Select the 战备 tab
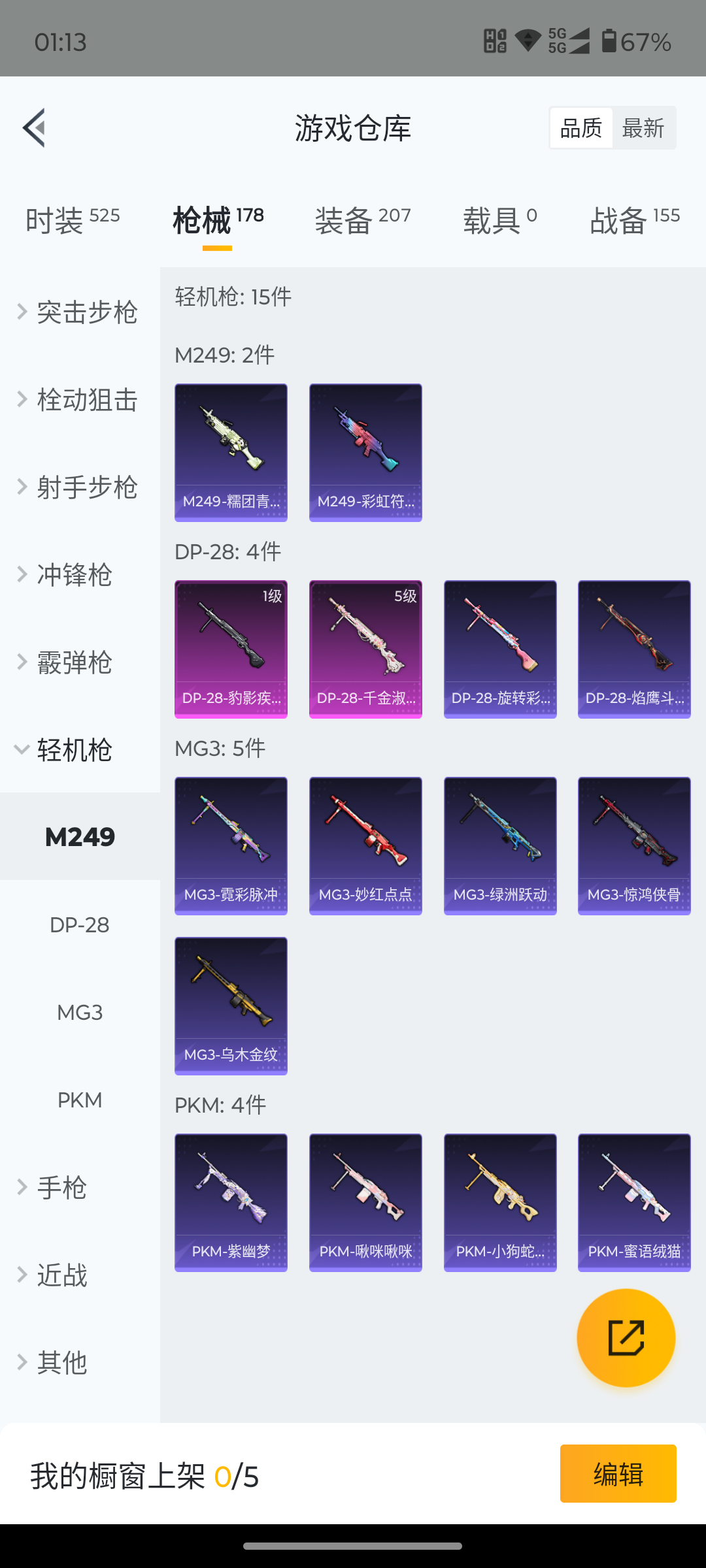 point(635,220)
